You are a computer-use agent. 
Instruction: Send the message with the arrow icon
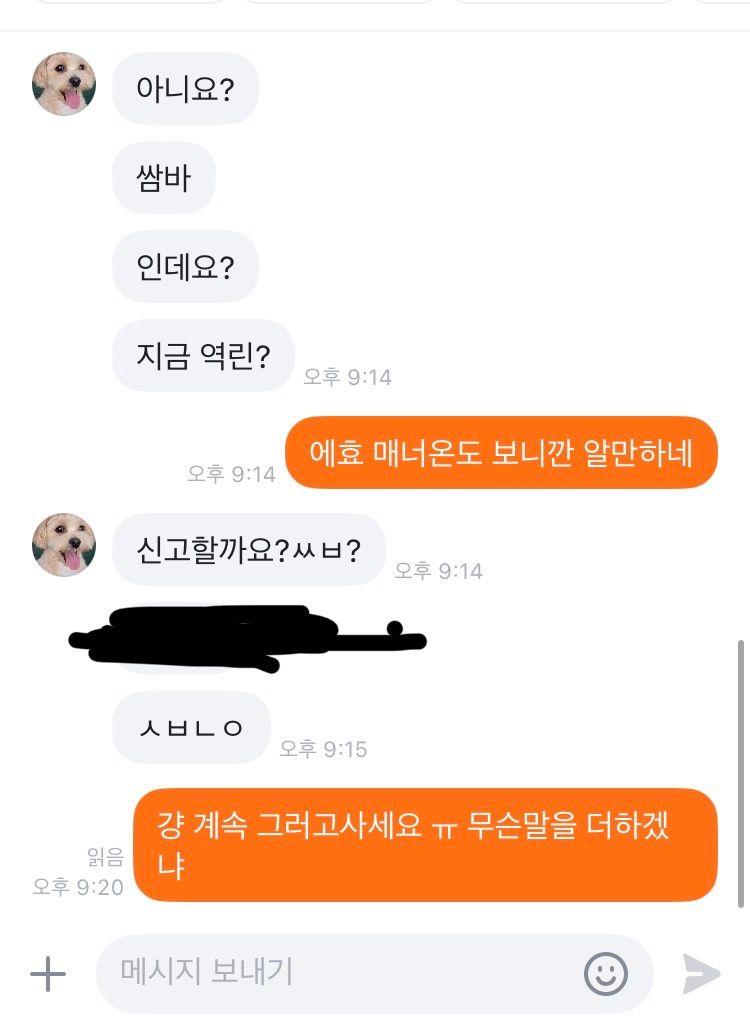(x=701, y=973)
